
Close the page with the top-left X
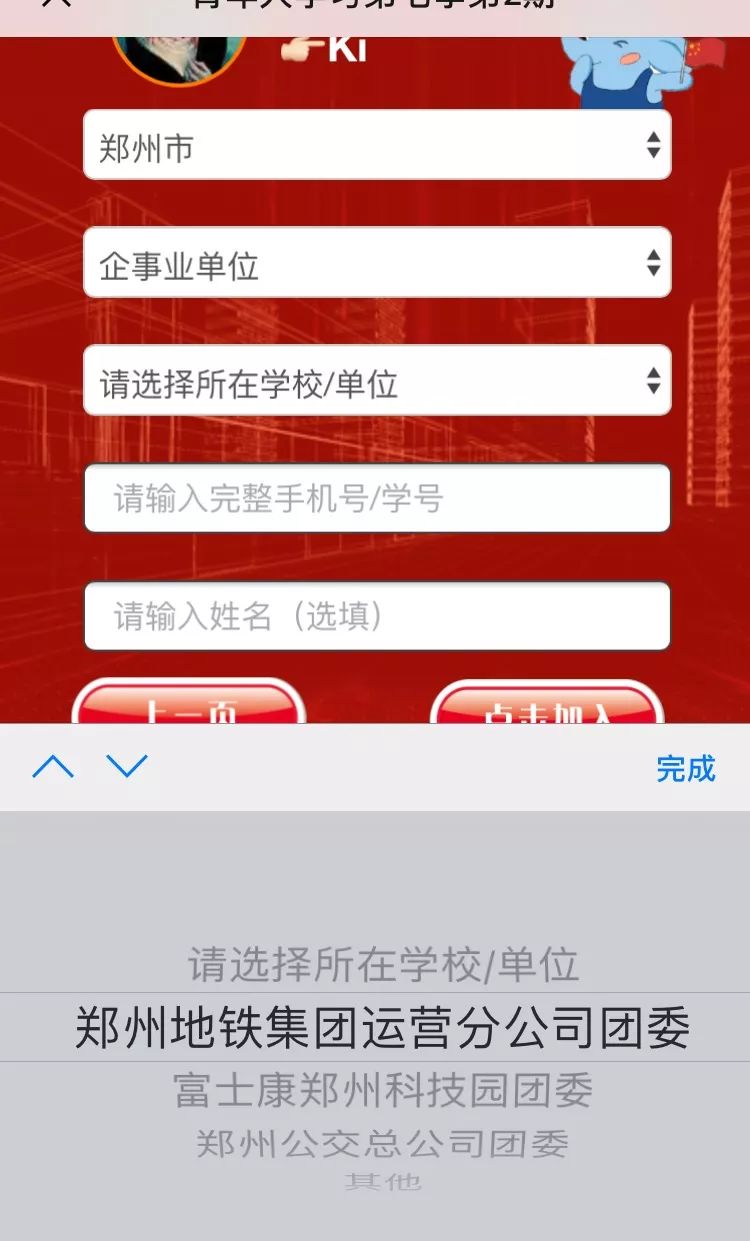click(x=56, y=5)
